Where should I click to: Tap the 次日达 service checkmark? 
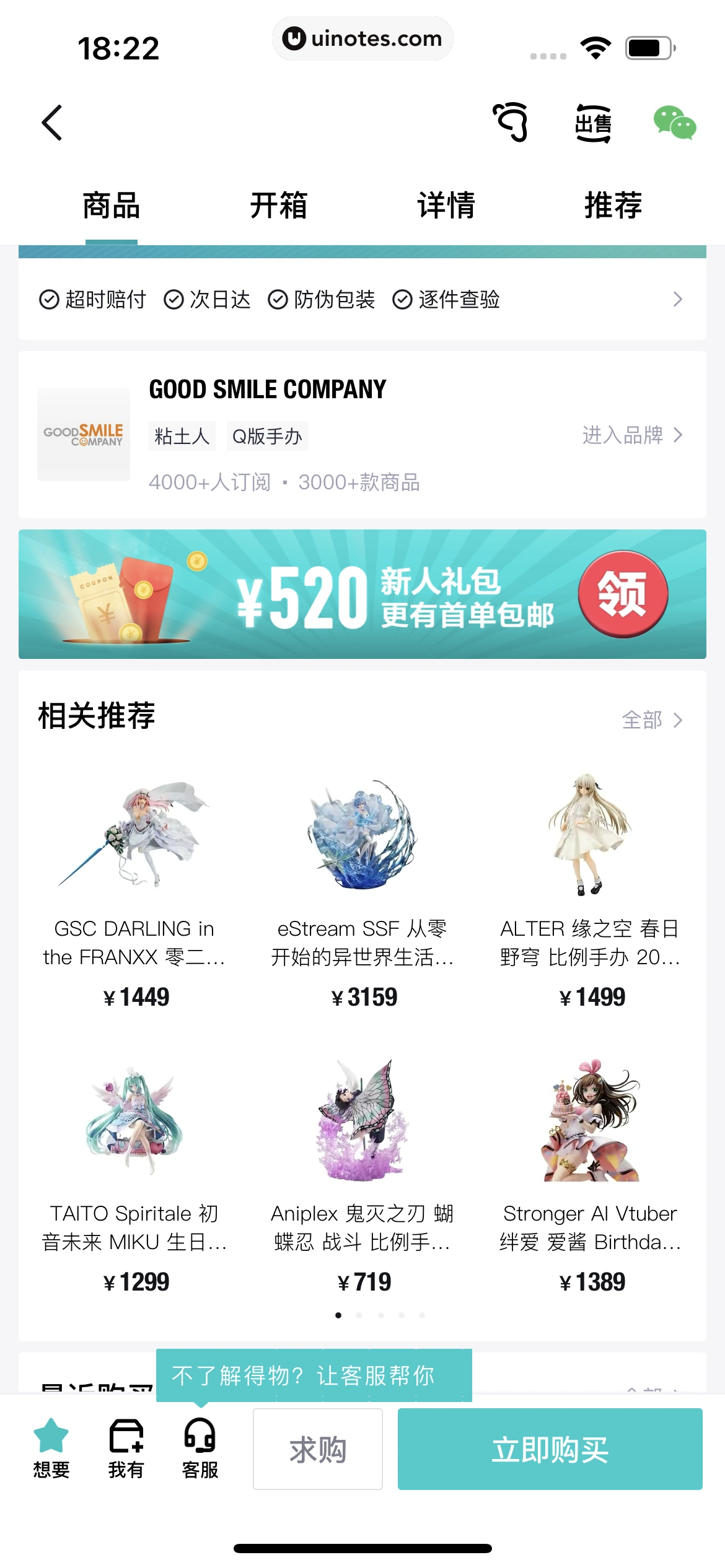[x=174, y=299]
